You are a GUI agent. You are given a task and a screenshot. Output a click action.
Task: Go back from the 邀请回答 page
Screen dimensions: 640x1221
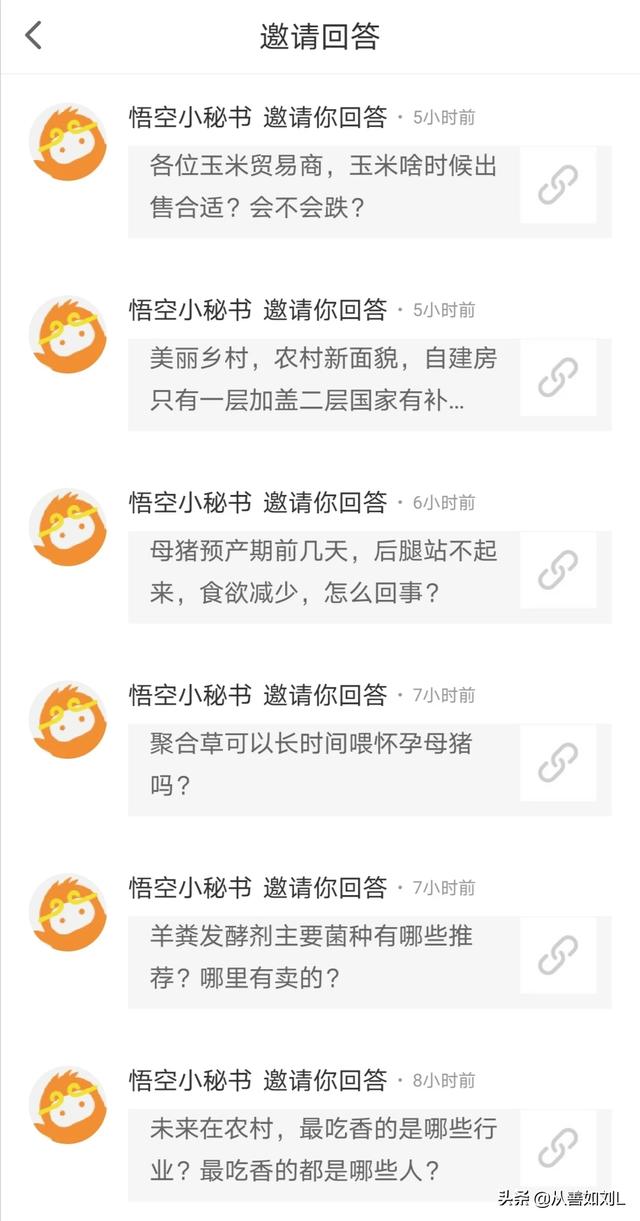coord(33,36)
